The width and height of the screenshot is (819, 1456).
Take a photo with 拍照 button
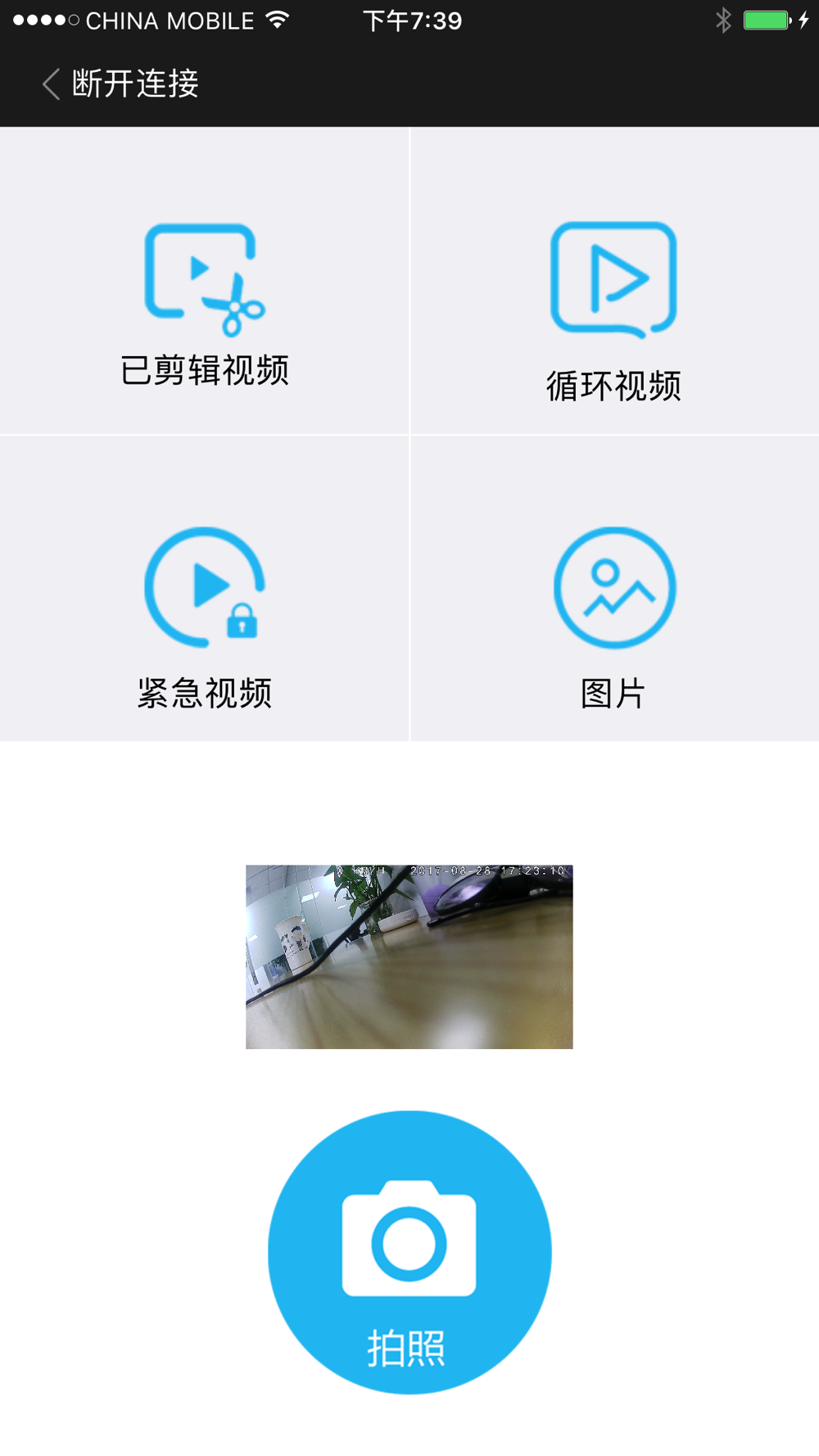[x=409, y=1251]
